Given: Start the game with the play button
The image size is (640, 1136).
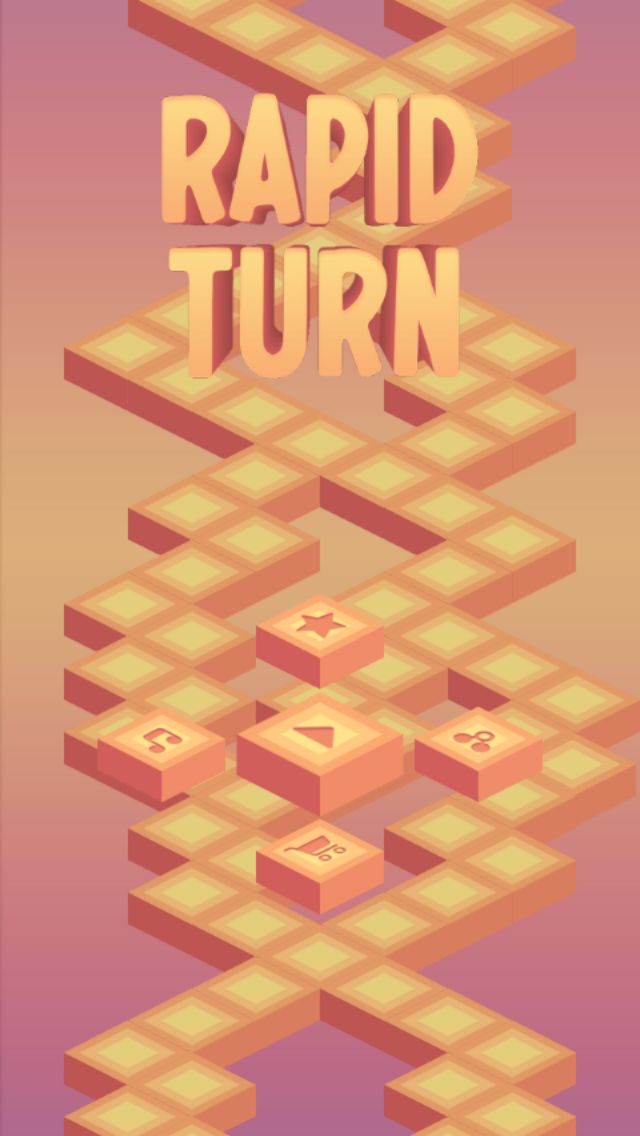Looking at the screenshot, I should pyautogui.click(x=319, y=740).
